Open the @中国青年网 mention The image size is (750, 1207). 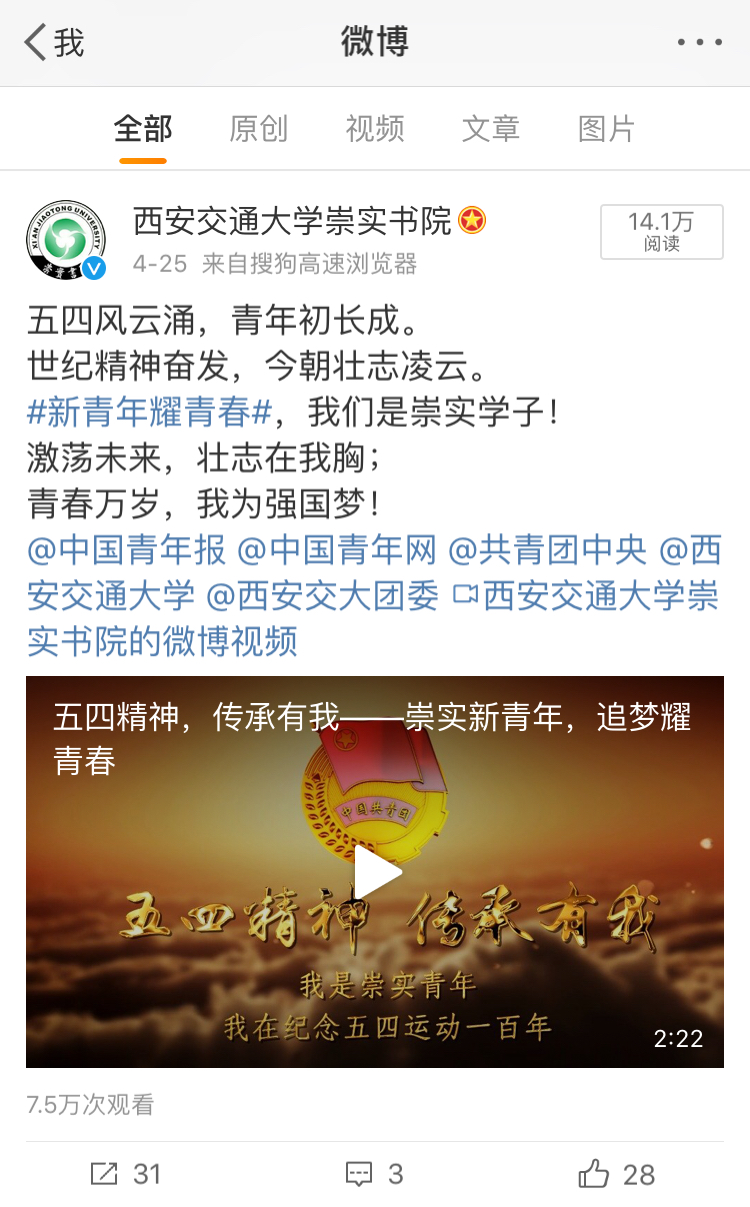pyautogui.click(x=338, y=549)
